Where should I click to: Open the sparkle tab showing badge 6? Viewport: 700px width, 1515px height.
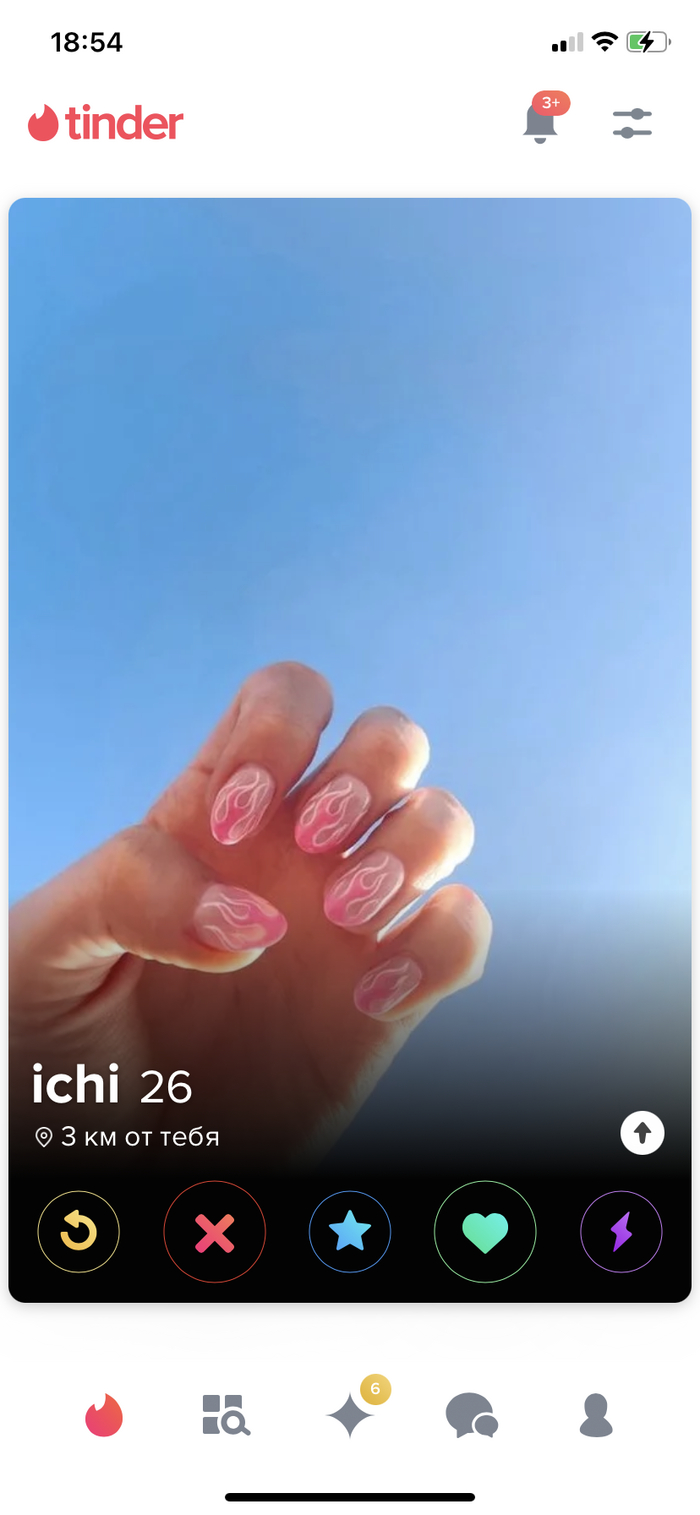click(351, 1417)
